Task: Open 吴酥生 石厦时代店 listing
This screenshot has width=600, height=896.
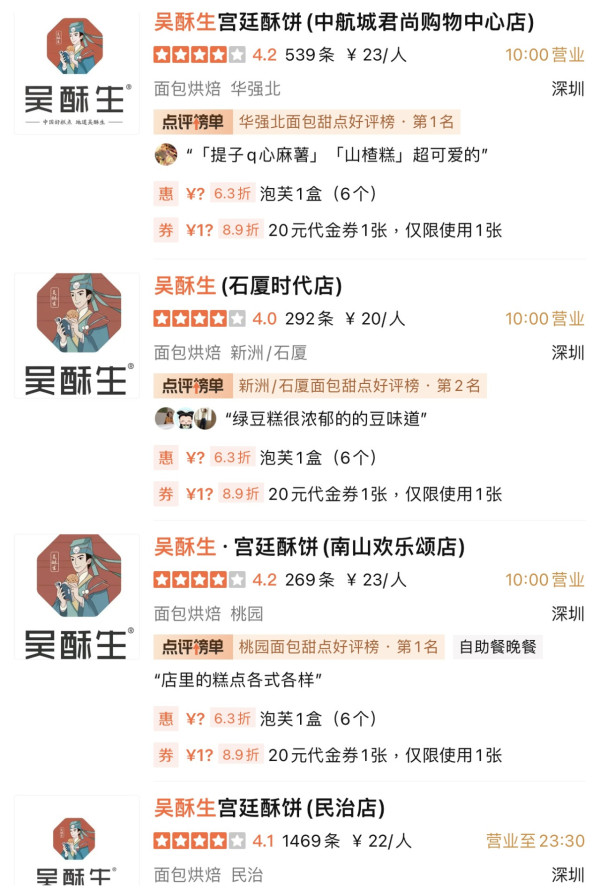Action: click(248, 286)
